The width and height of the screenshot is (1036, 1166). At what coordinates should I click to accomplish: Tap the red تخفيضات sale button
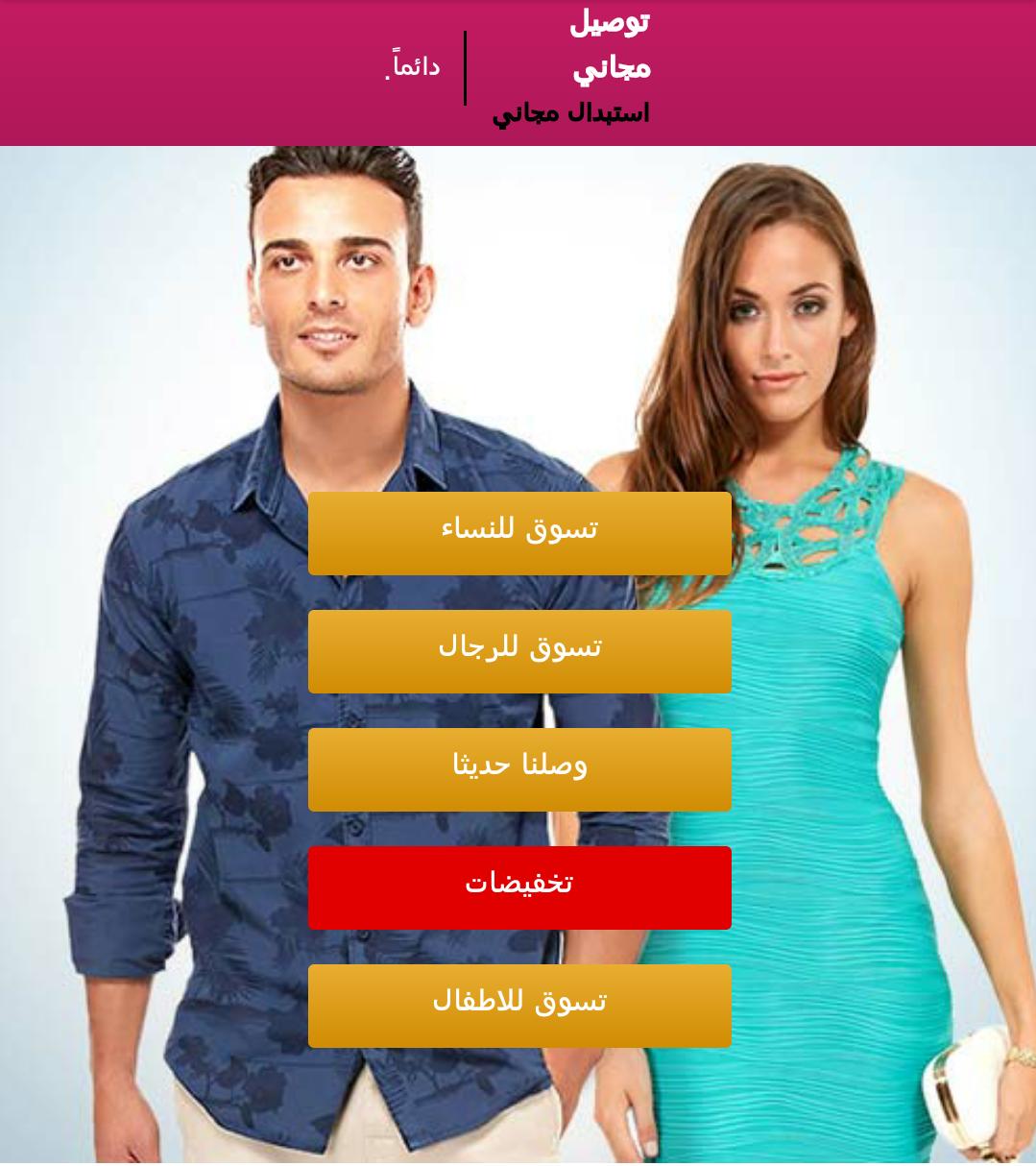(x=519, y=887)
